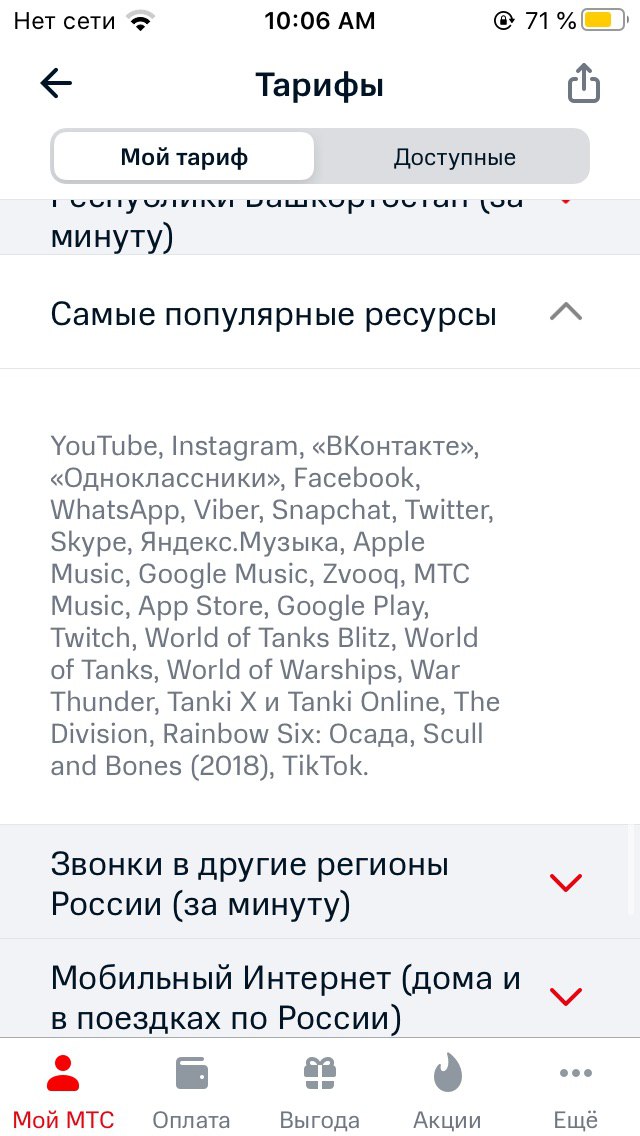This screenshot has width=640, height=1136.
Task: Select the Мой тариф tab
Action: point(184,157)
